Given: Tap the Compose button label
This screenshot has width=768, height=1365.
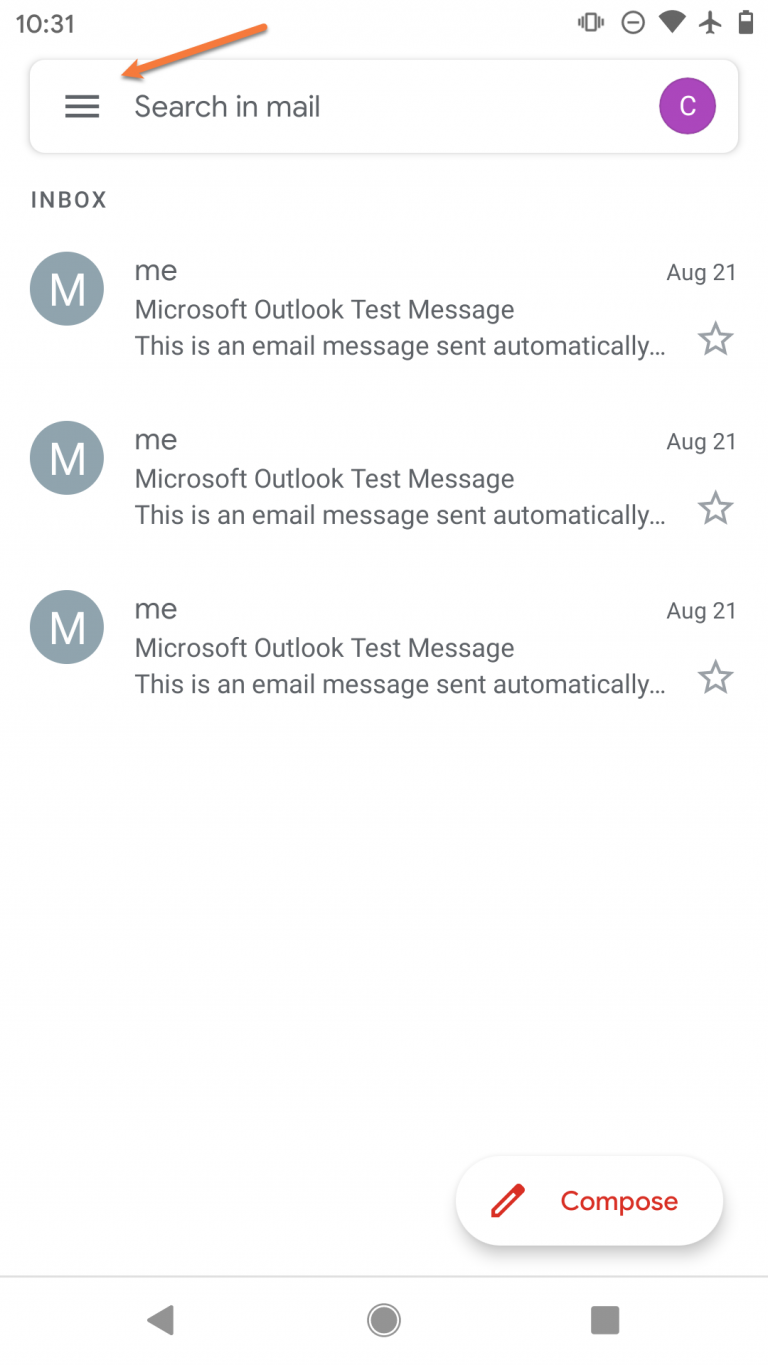Looking at the screenshot, I should click(x=617, y=1201).
